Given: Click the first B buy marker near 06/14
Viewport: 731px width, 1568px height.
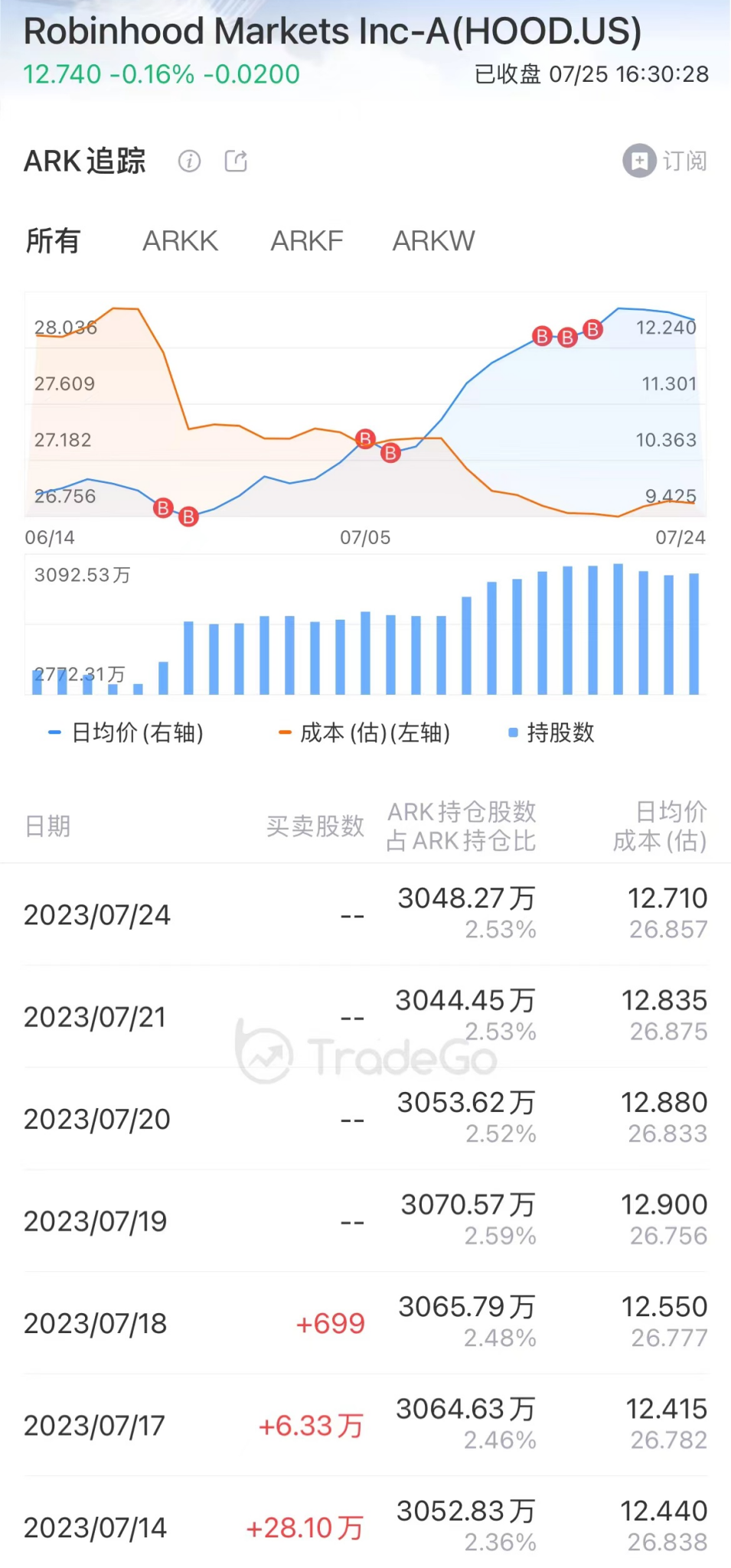Looking at the screenshot, I should click(x=162, y=508).
